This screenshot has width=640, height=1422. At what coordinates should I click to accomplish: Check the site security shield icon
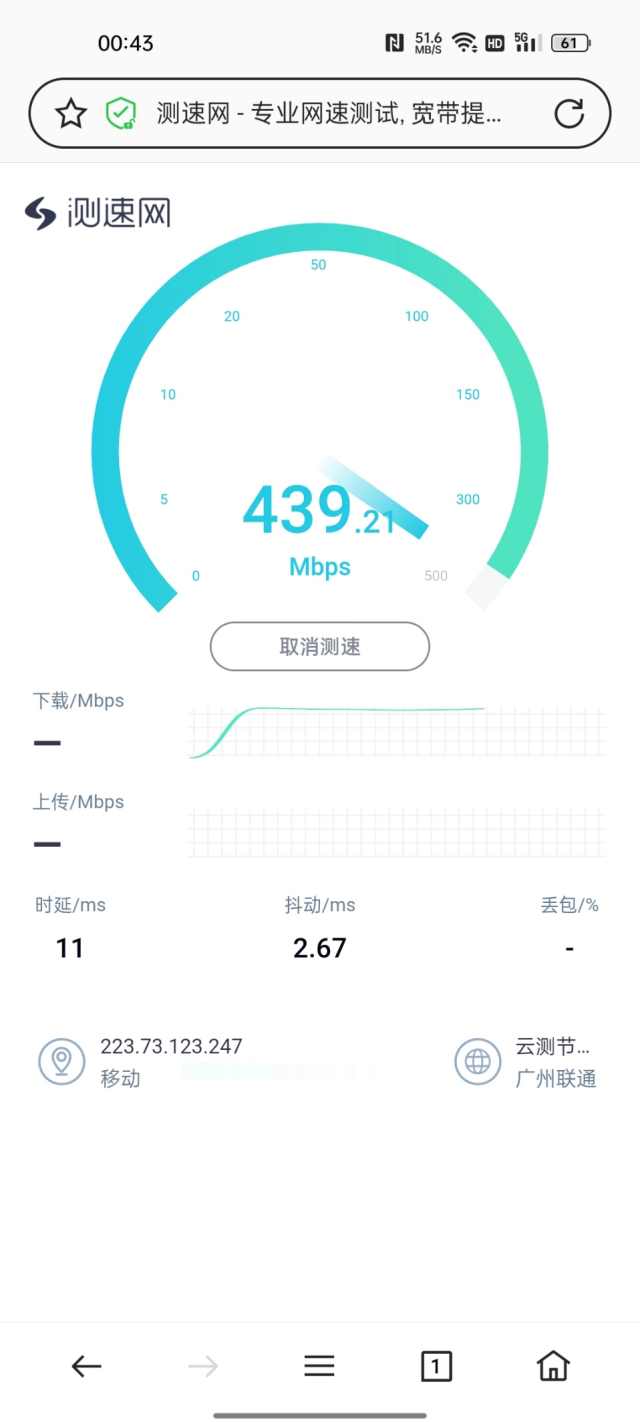(x=121, y=113)
